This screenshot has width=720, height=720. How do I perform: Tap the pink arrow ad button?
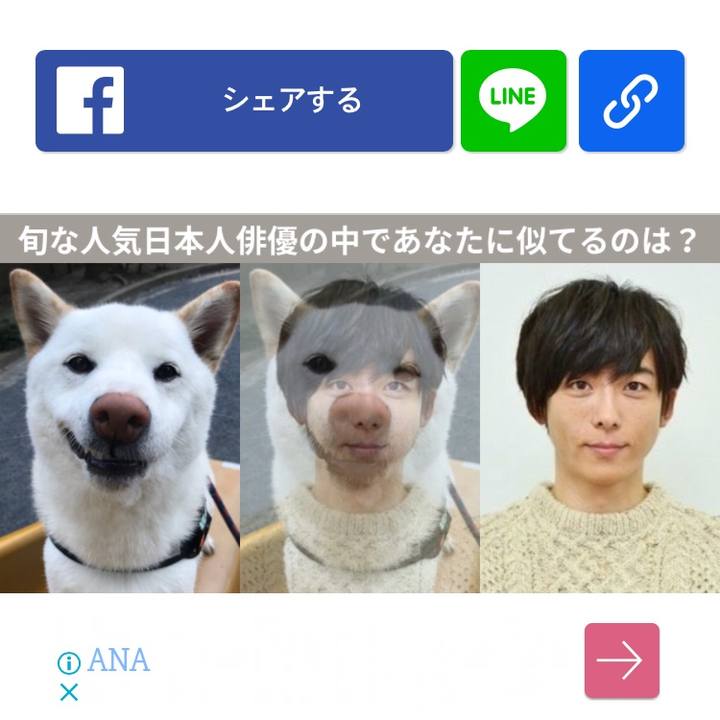[x=621, y=660]
